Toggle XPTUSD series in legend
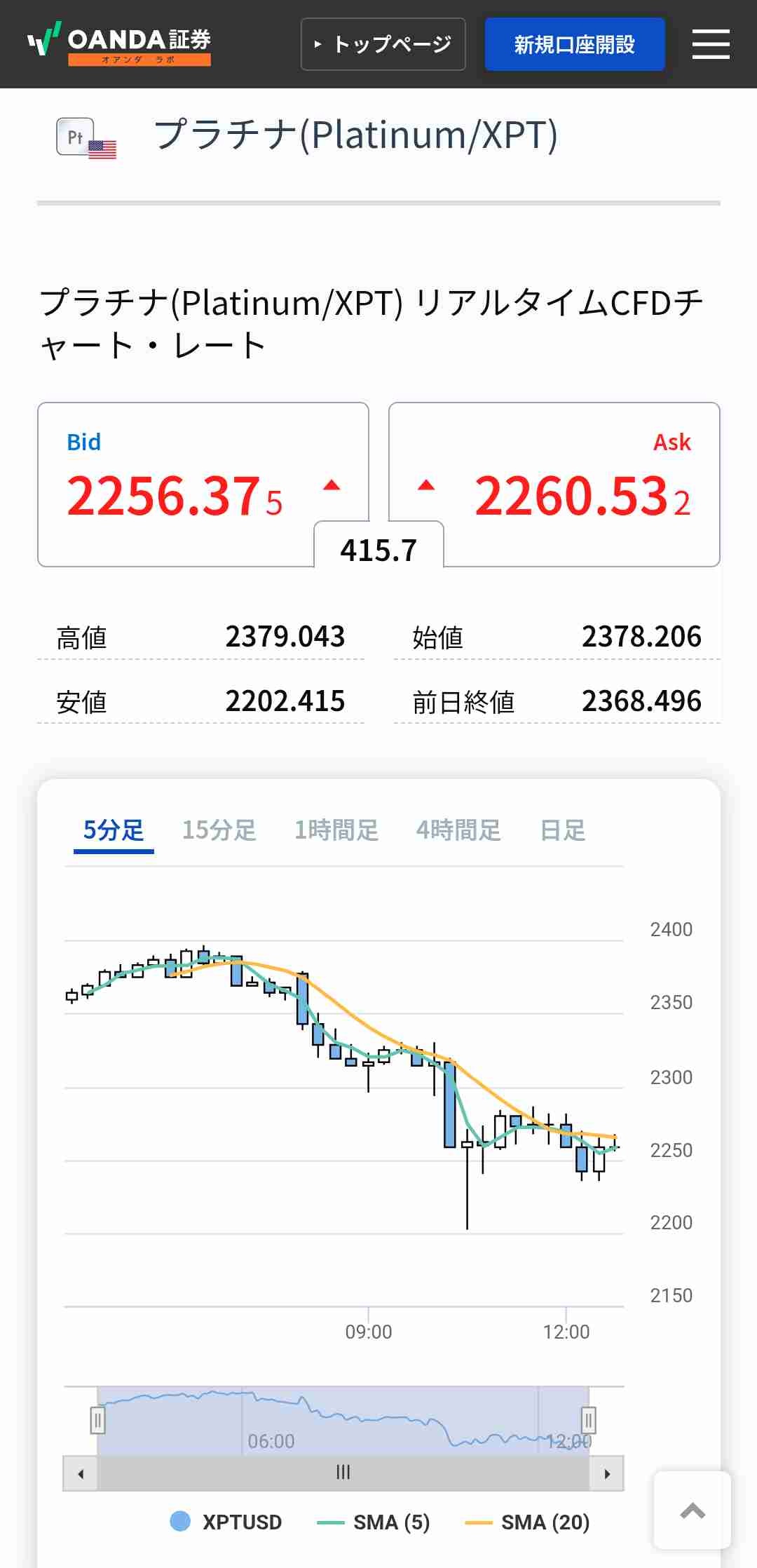This screenshot has height=1568, width=757. pyautogui.click(x=226, y=1522)
